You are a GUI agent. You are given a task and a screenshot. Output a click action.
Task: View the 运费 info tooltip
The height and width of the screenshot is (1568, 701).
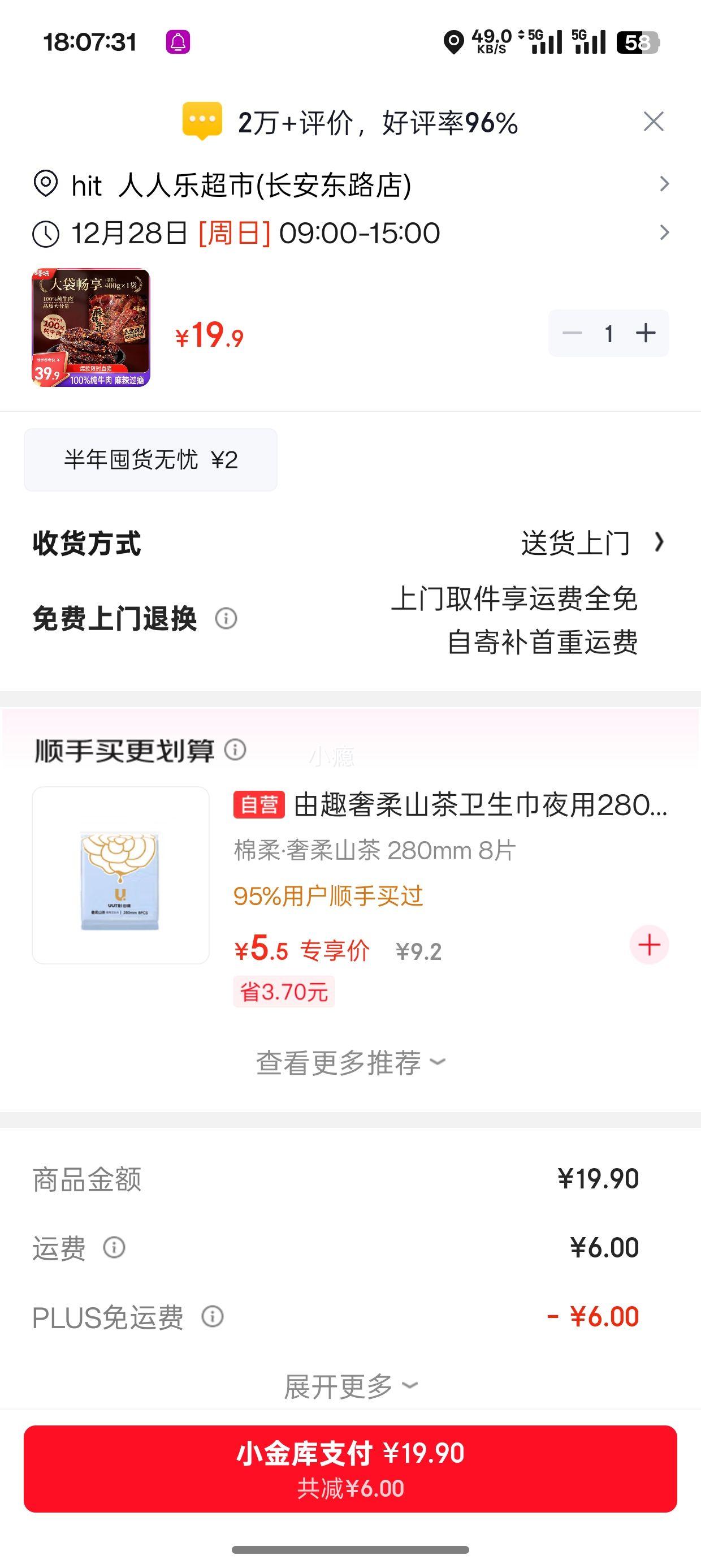(114, 1247)
